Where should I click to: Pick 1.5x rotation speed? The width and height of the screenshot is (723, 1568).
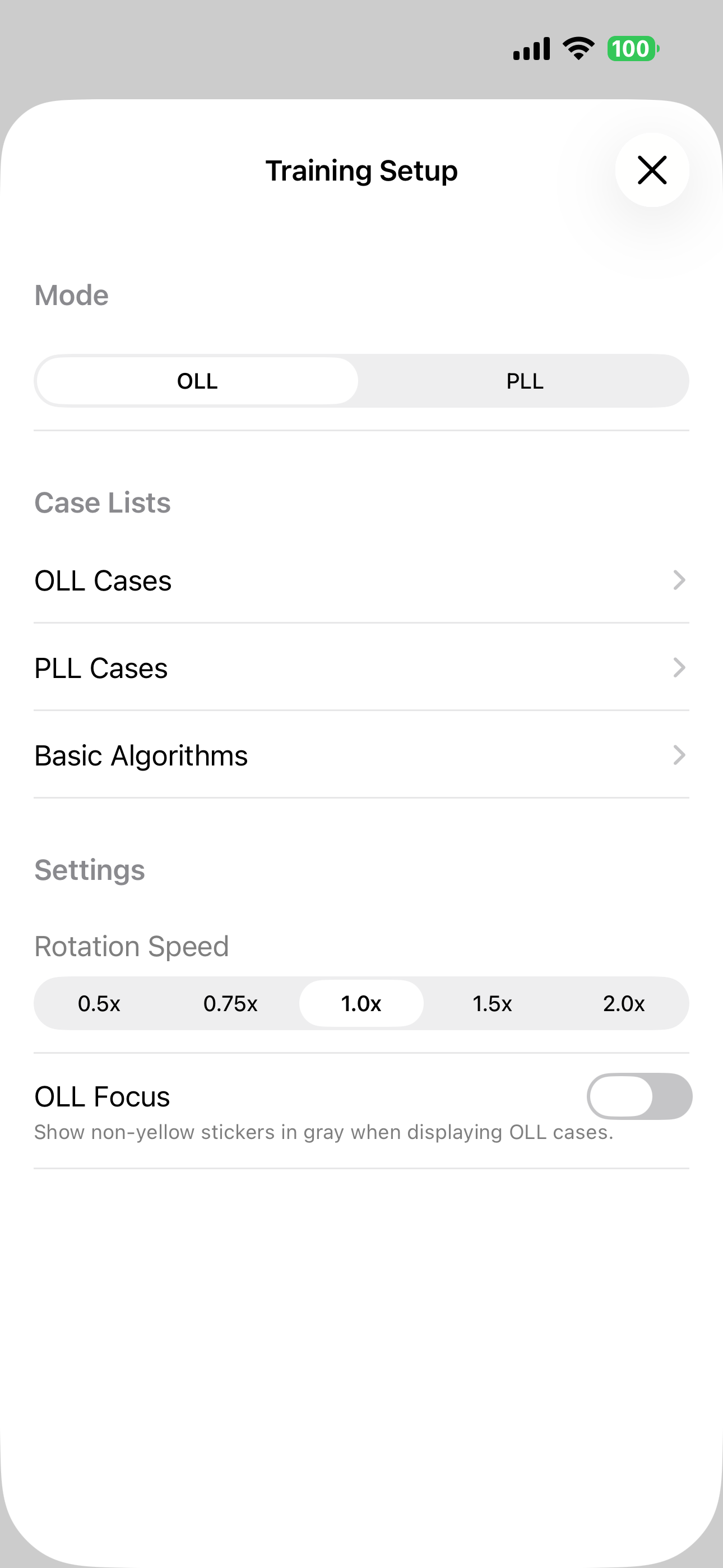[492, 1003]
